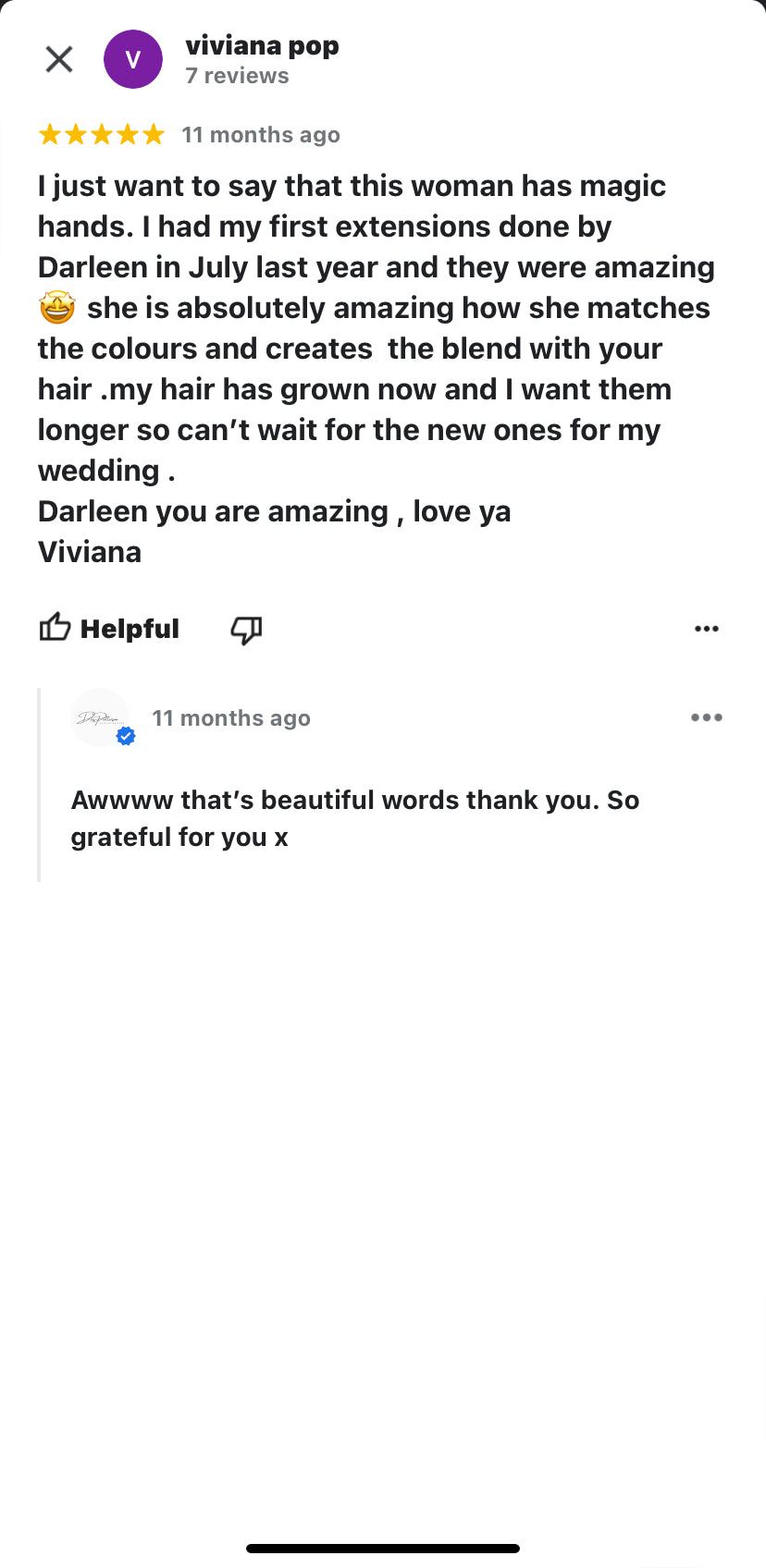Open more options for the owner's reply
The width and height of the screenshot is (766, 1568).
point(706,717)
